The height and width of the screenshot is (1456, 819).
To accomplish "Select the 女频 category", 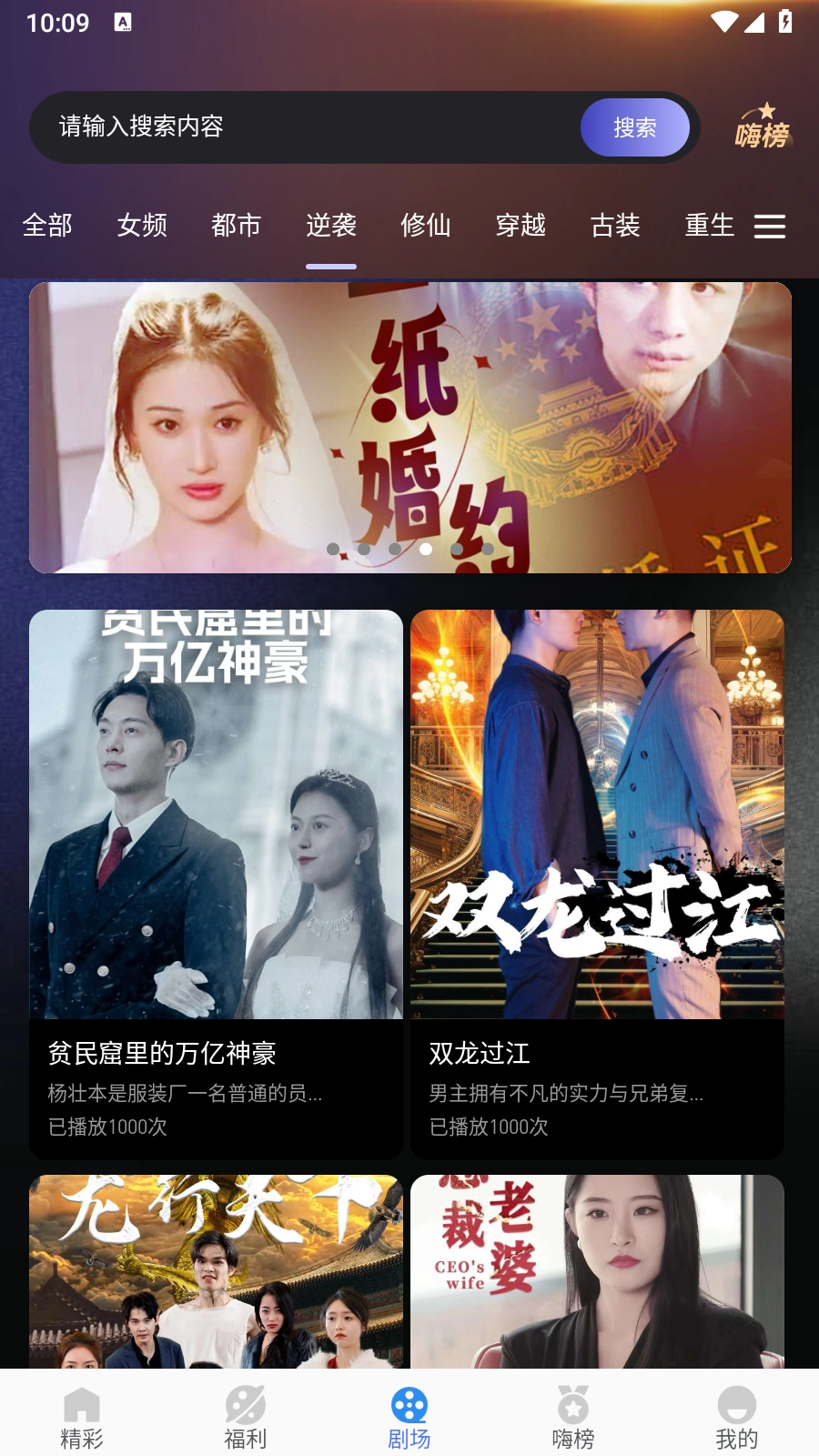I will click(141, 226).
